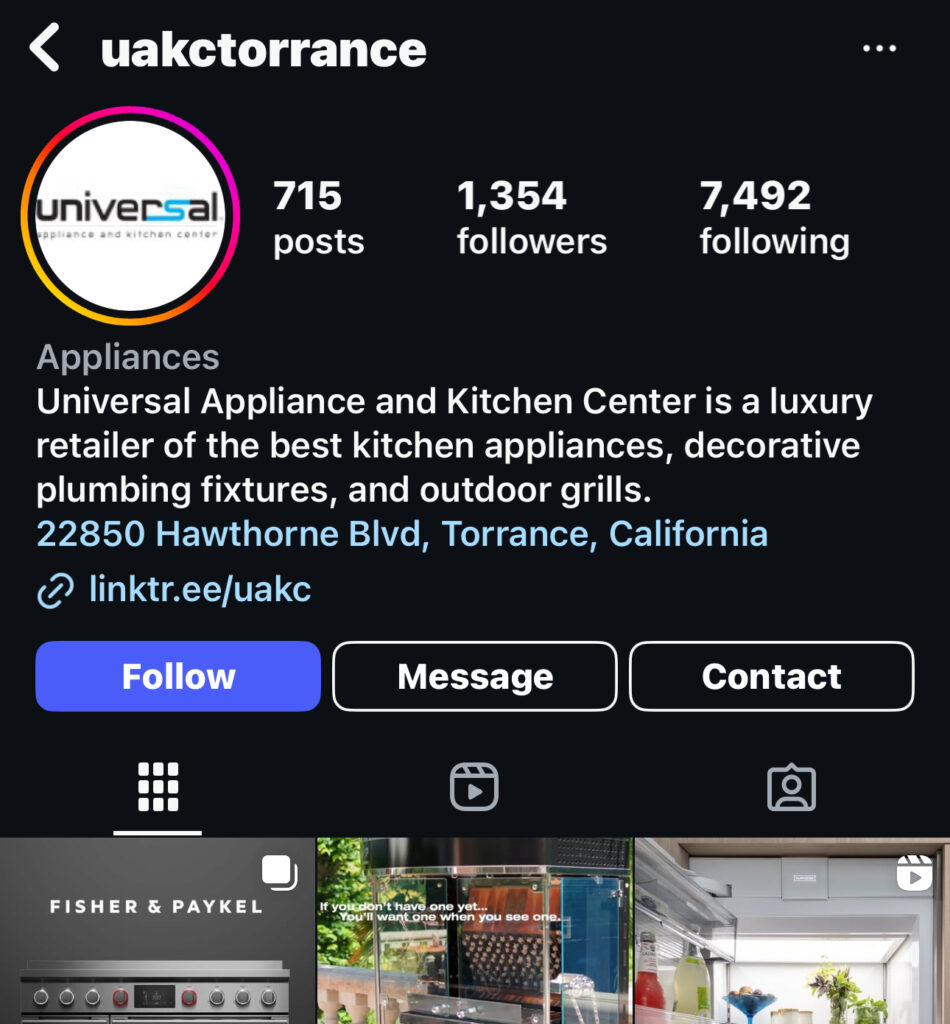
Task: Open the three-dot options menu
Action: point(879,48)
